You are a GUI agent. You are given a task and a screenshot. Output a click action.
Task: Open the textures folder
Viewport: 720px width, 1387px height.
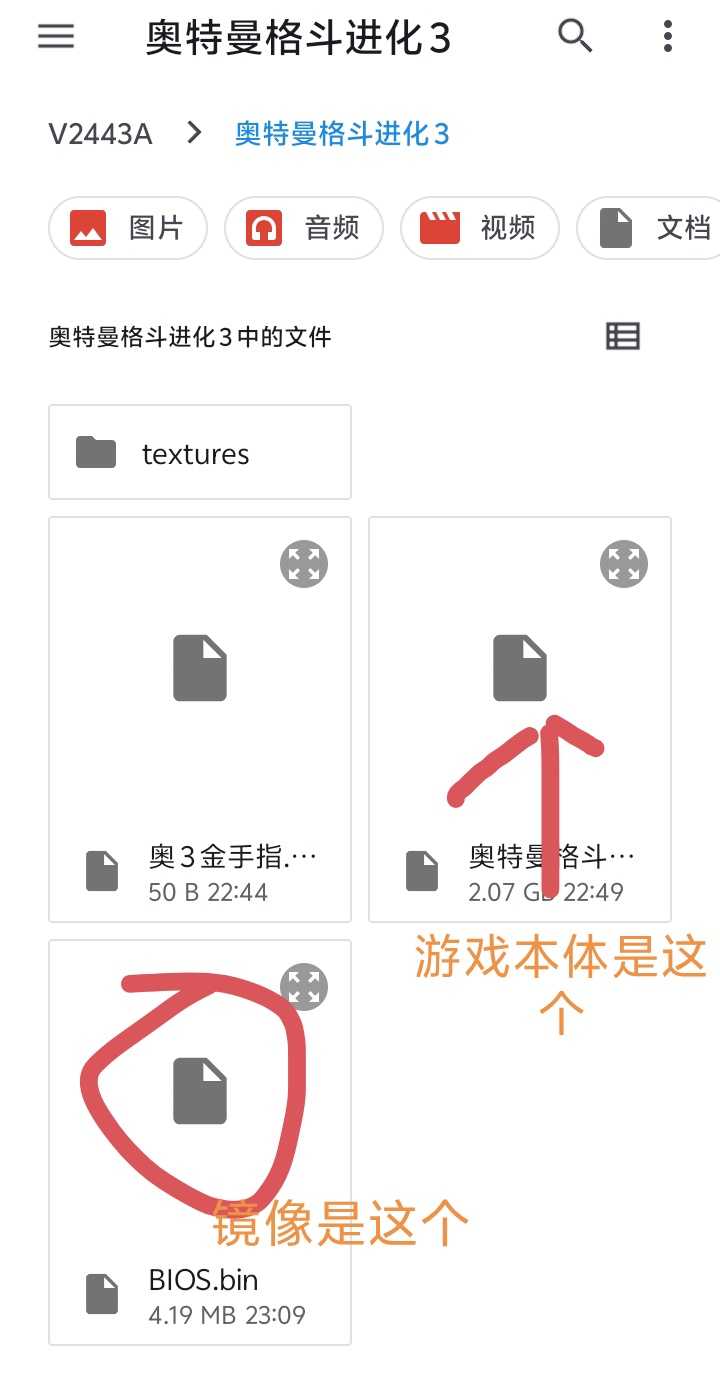point(200,453)
